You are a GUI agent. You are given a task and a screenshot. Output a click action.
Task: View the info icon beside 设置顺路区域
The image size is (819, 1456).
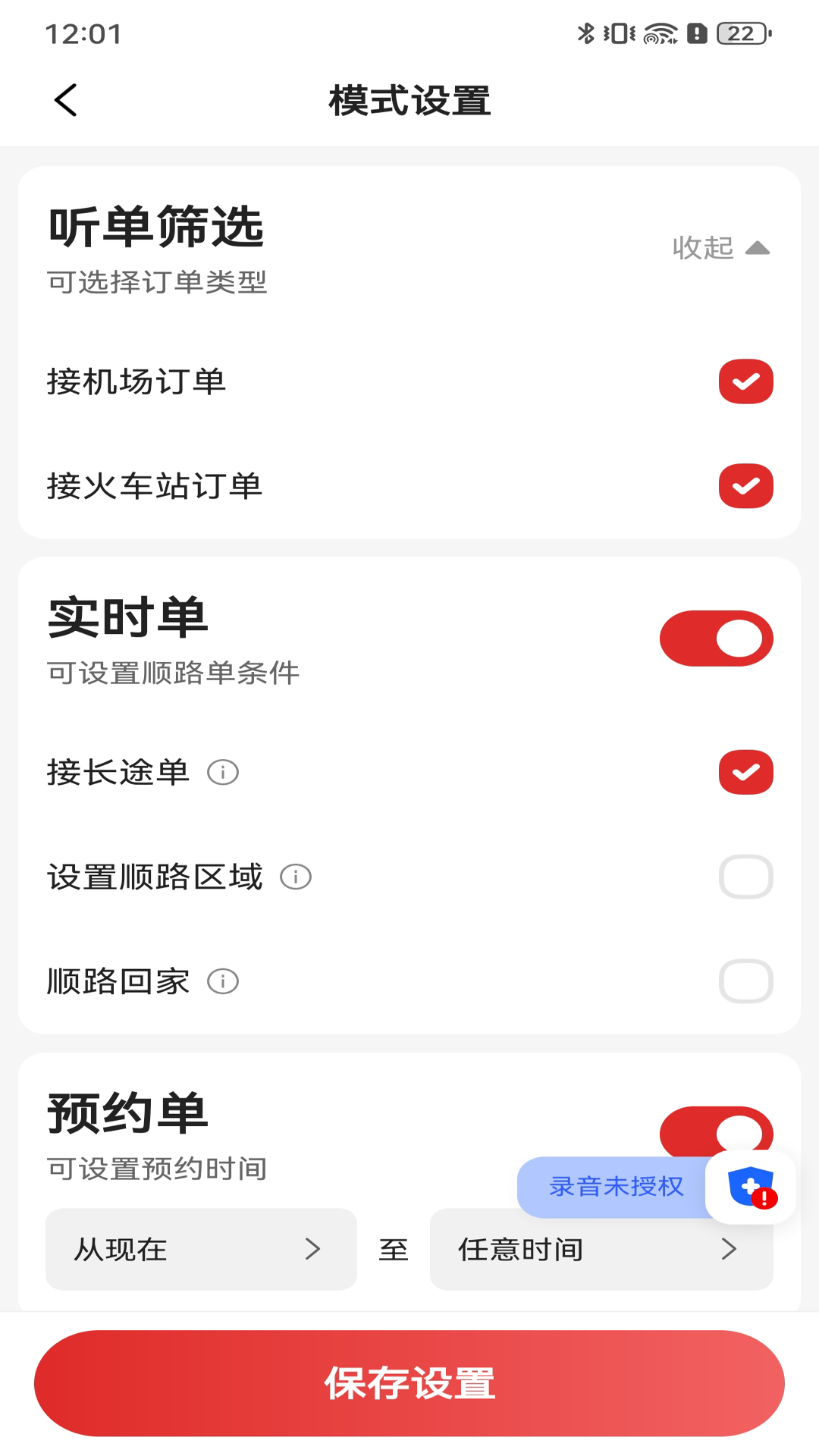point(294,877)
